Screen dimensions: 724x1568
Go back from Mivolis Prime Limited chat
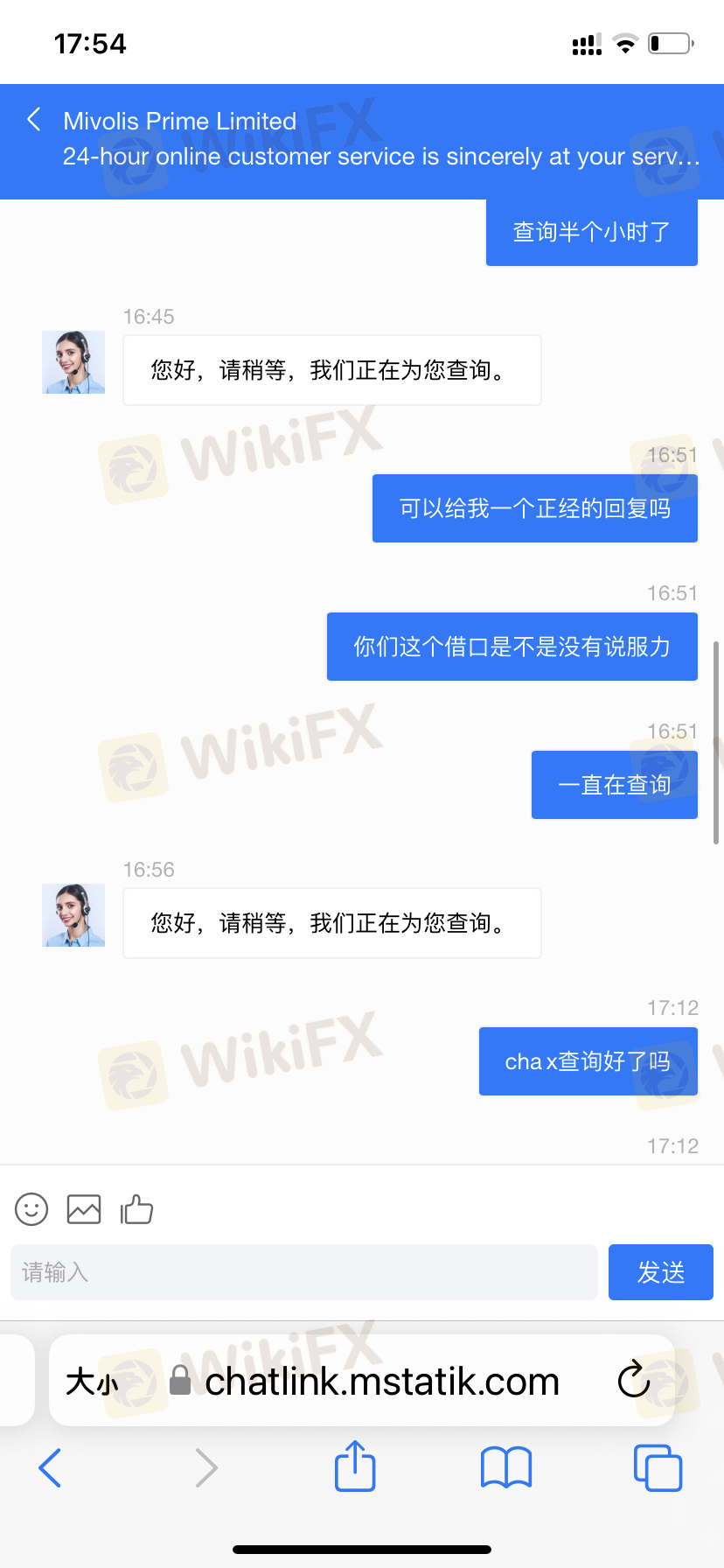pos(34,120)
